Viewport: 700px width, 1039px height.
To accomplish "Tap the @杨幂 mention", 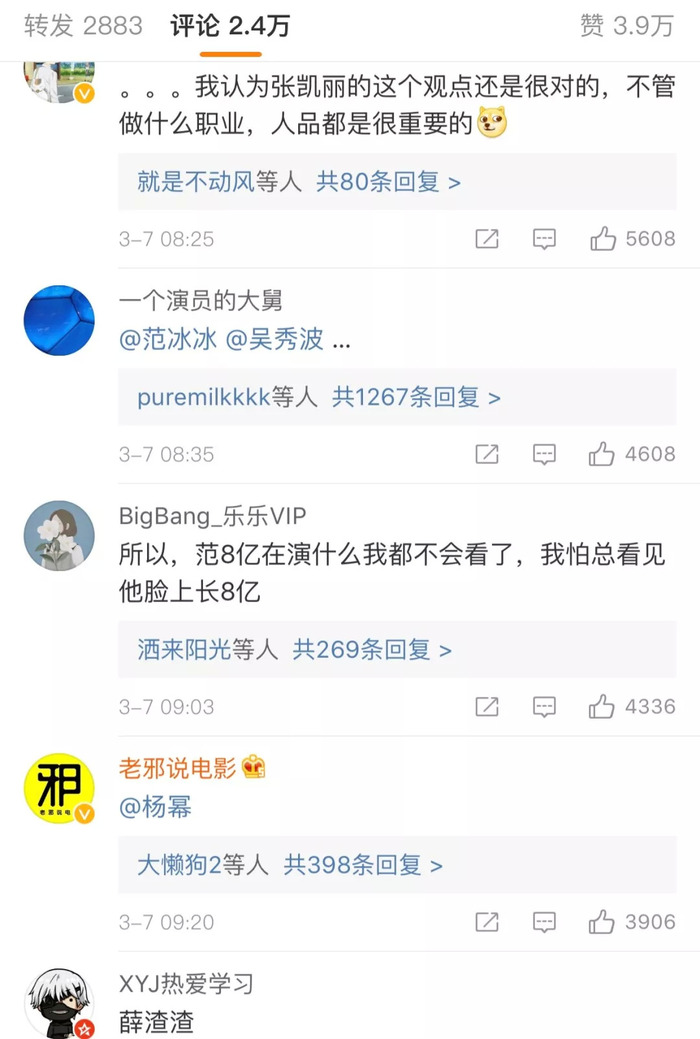I will [x=155, y=808].
